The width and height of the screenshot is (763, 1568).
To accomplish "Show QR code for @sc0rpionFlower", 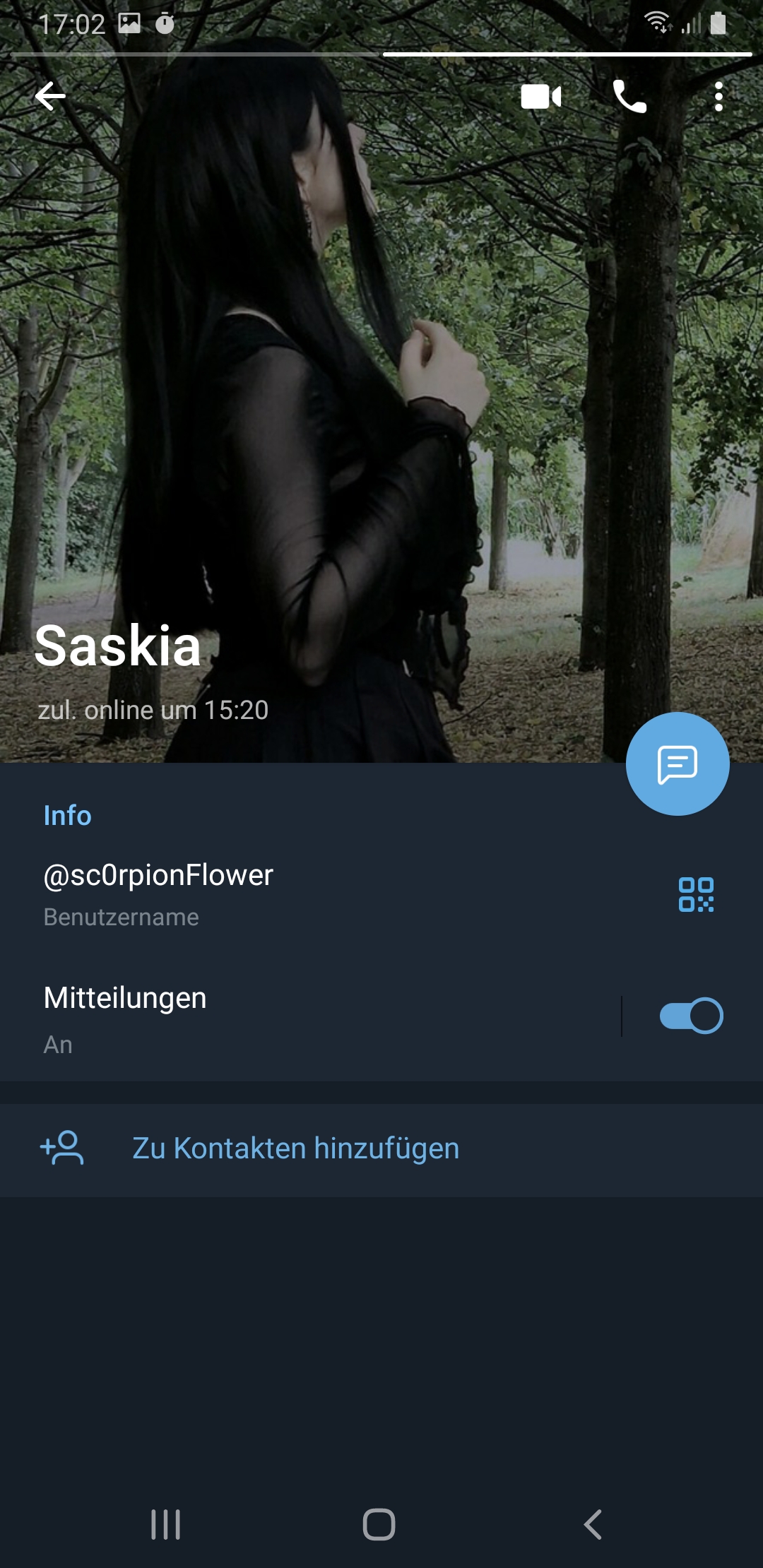I will coord(696,894).
